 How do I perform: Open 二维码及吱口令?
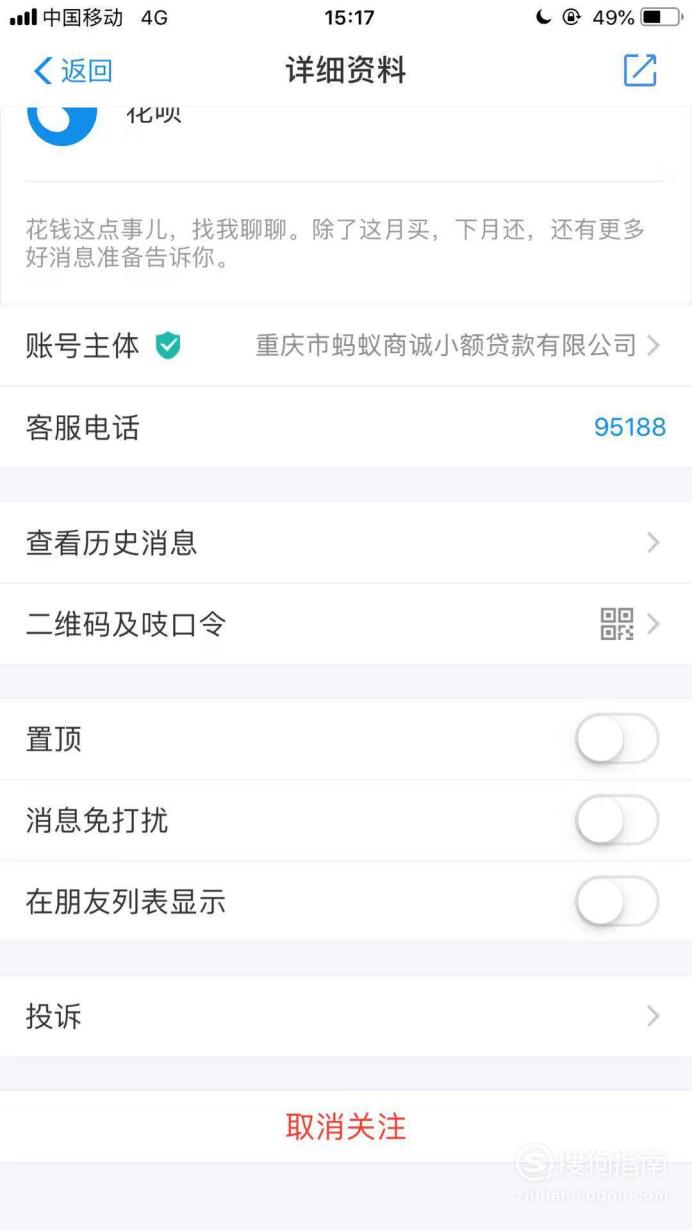(x=346, y=625)
